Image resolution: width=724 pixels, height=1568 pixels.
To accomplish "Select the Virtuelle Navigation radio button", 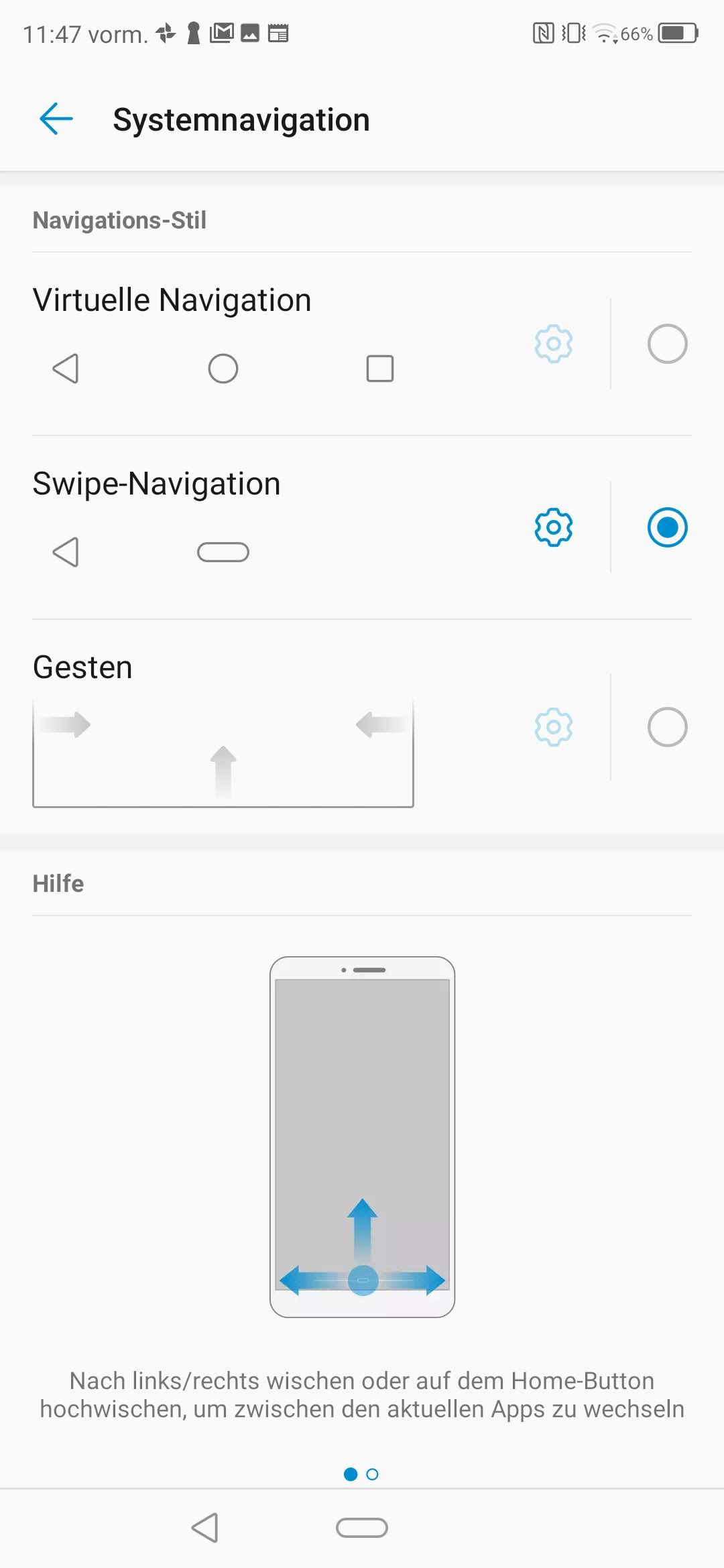I will [x=667, y=344].
